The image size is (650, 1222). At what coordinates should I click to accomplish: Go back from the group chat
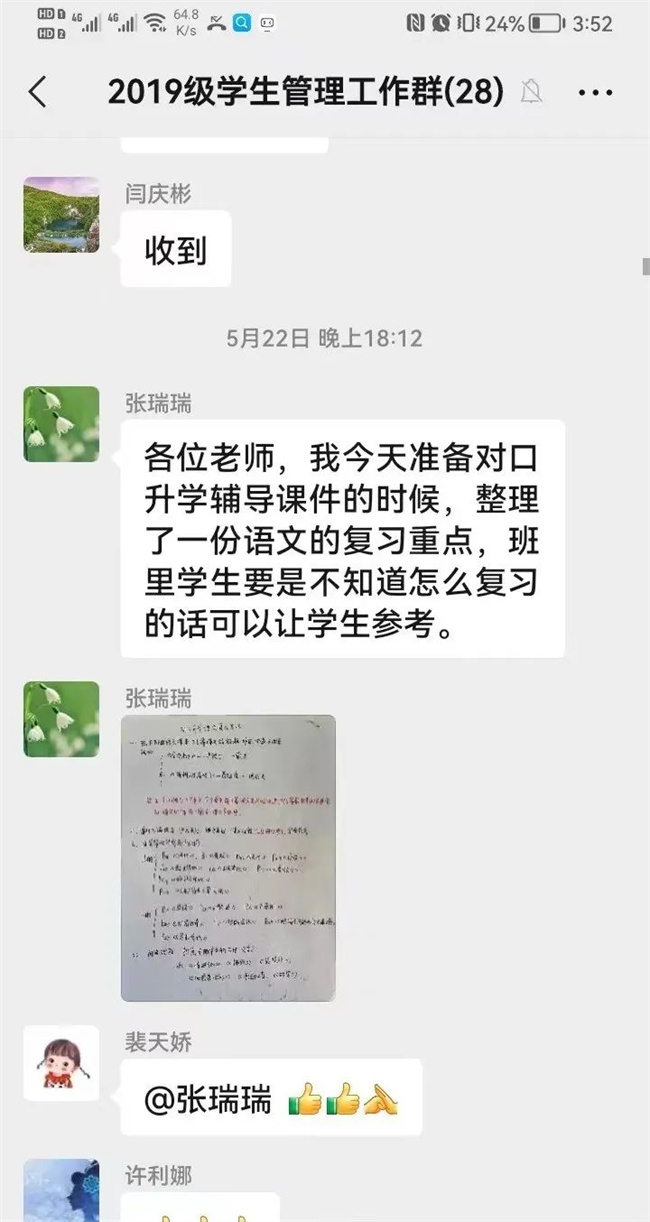coord(37,93)
